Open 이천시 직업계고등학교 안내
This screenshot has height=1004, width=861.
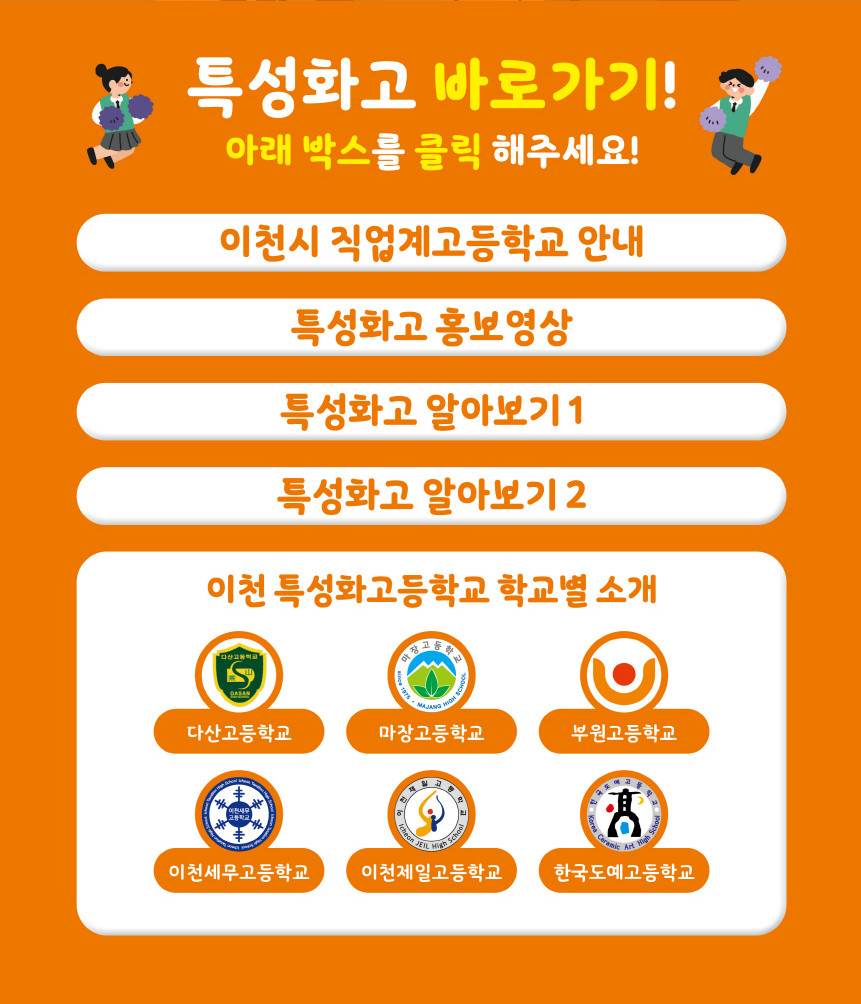430,243
